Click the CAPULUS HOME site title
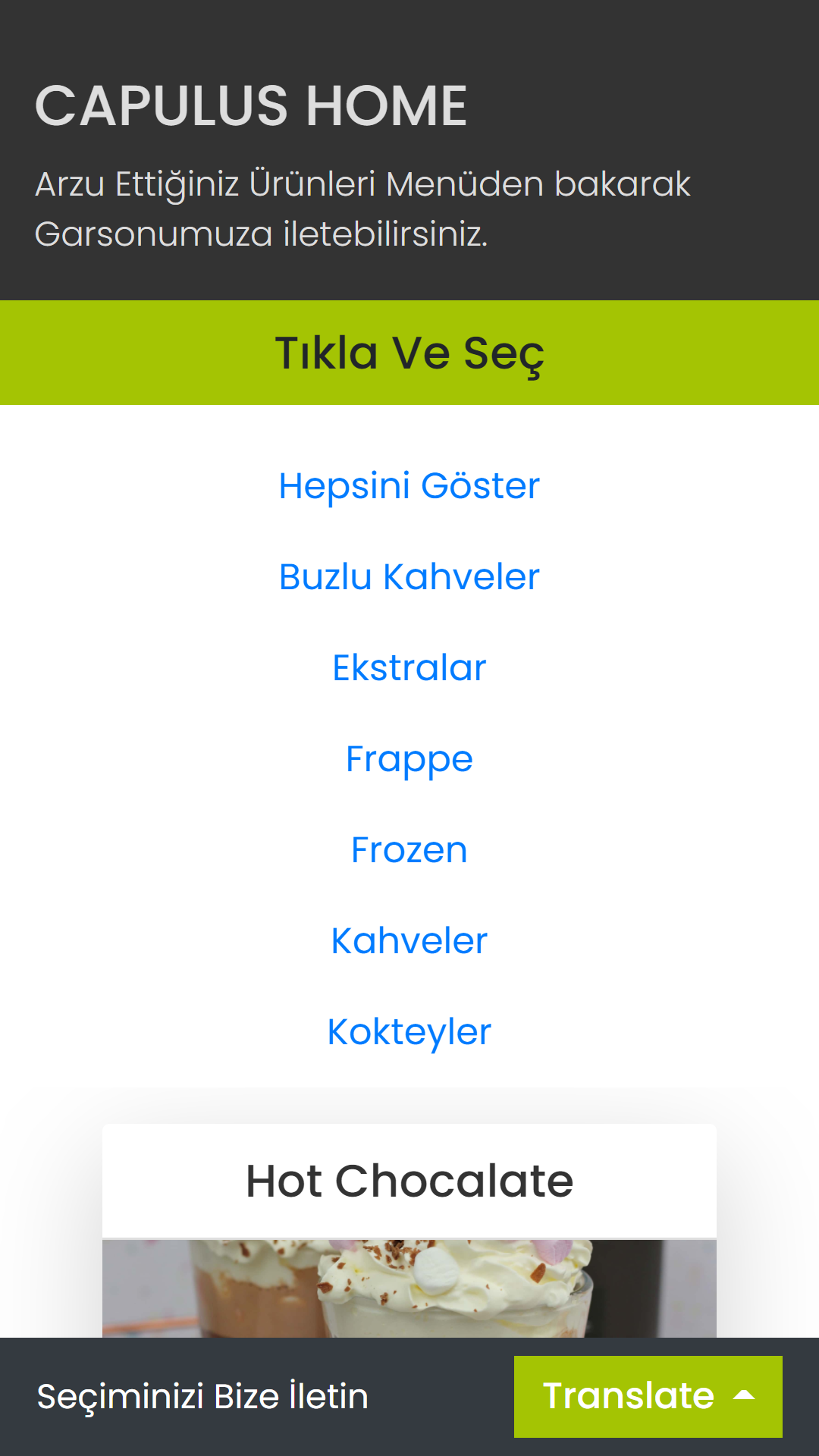Screen dimensions: 819x1456 click(x=252, y=106)
